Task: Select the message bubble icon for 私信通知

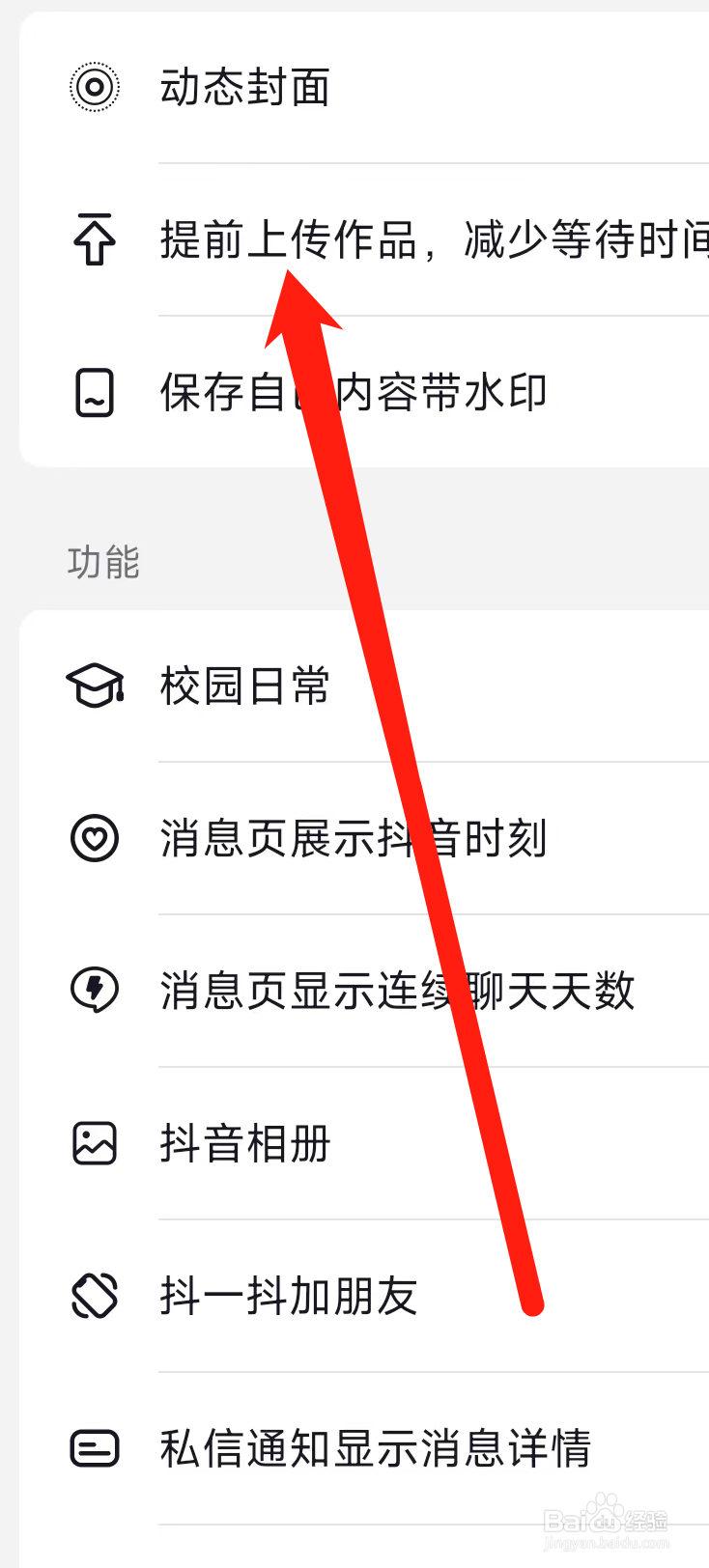Action: pos(94,1448)
